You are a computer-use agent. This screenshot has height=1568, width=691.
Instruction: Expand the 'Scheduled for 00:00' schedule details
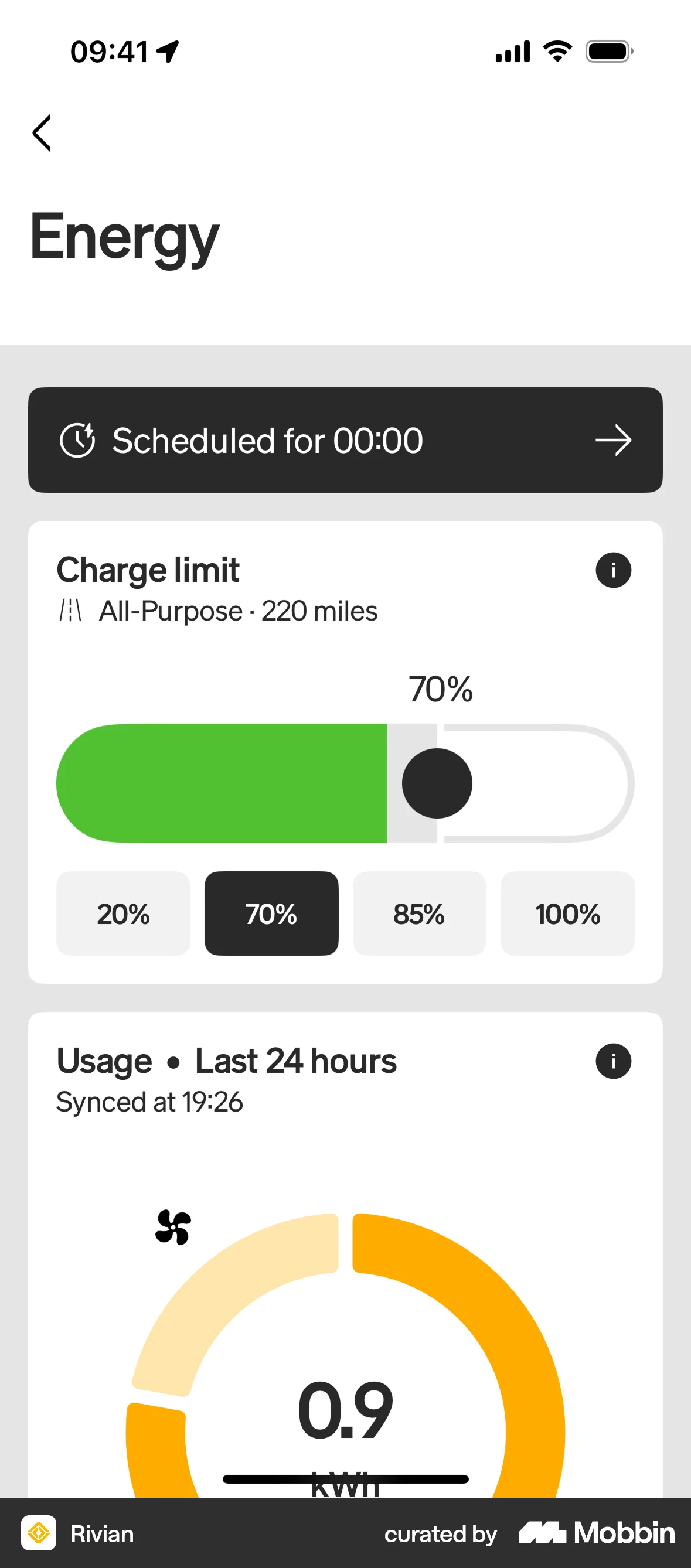pos(345,440)
